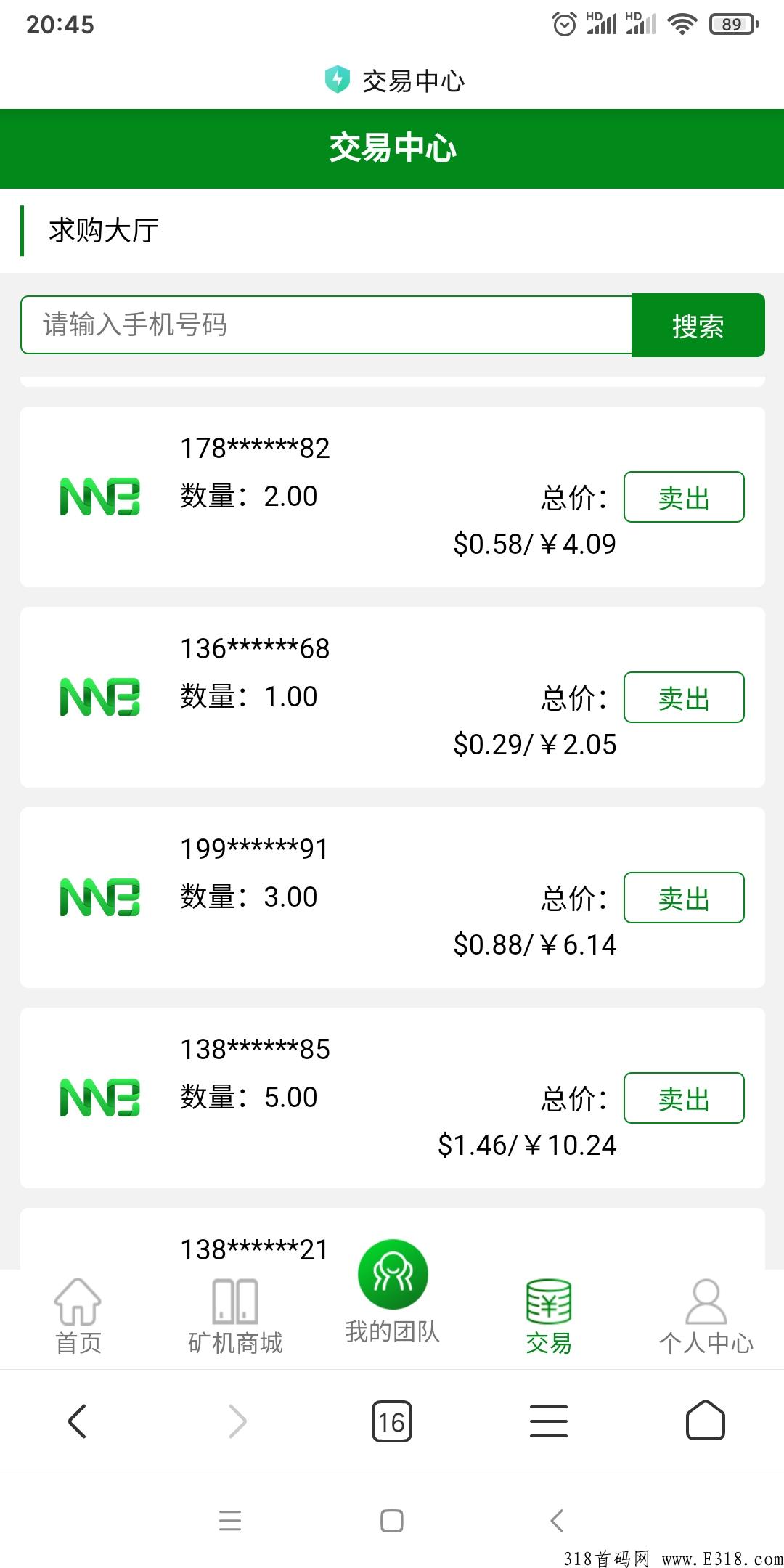Tap the browser back arrow

pos(78,1421)
